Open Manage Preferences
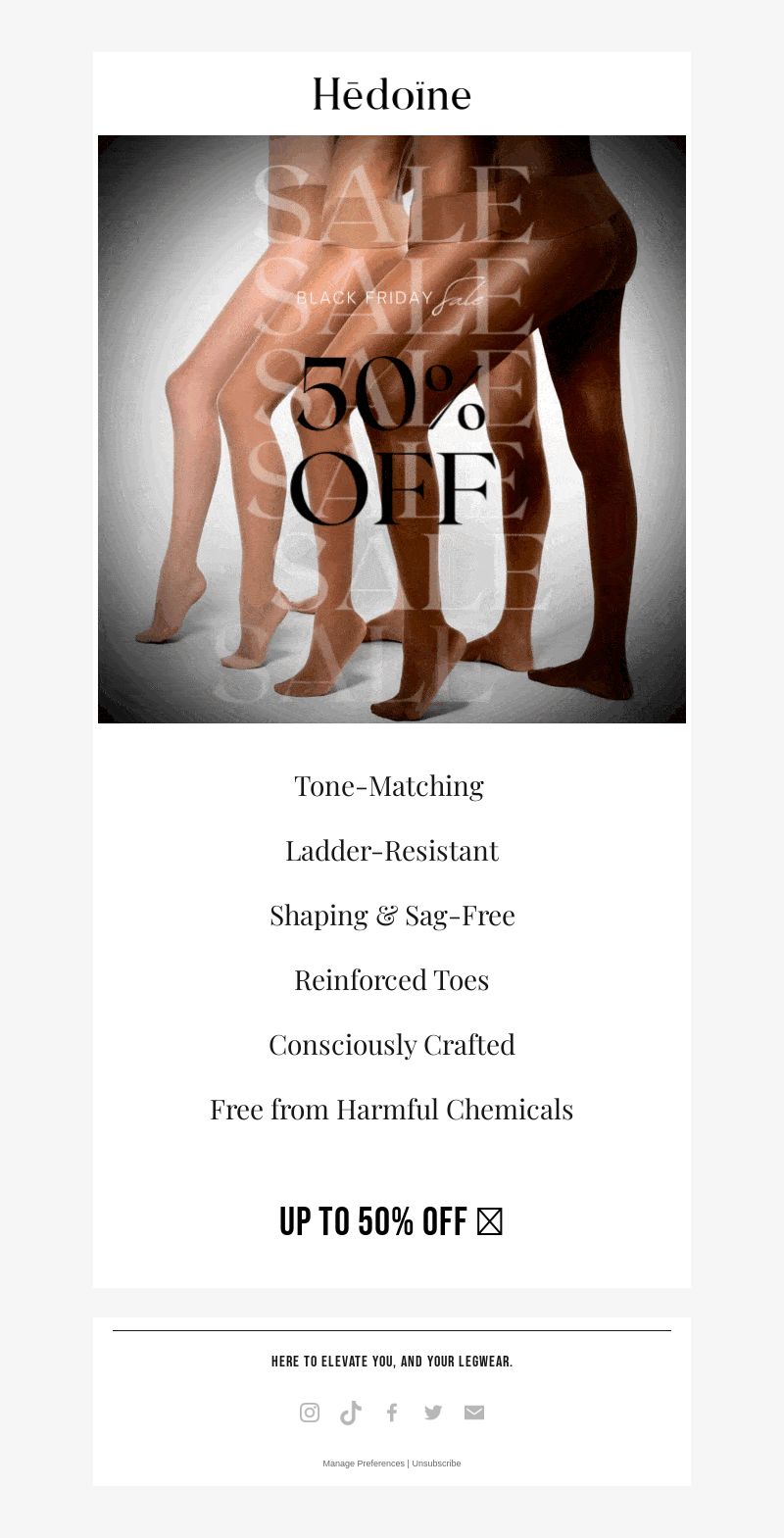784x1538 pixels. pyautogui.click(x=364, y=1464)
